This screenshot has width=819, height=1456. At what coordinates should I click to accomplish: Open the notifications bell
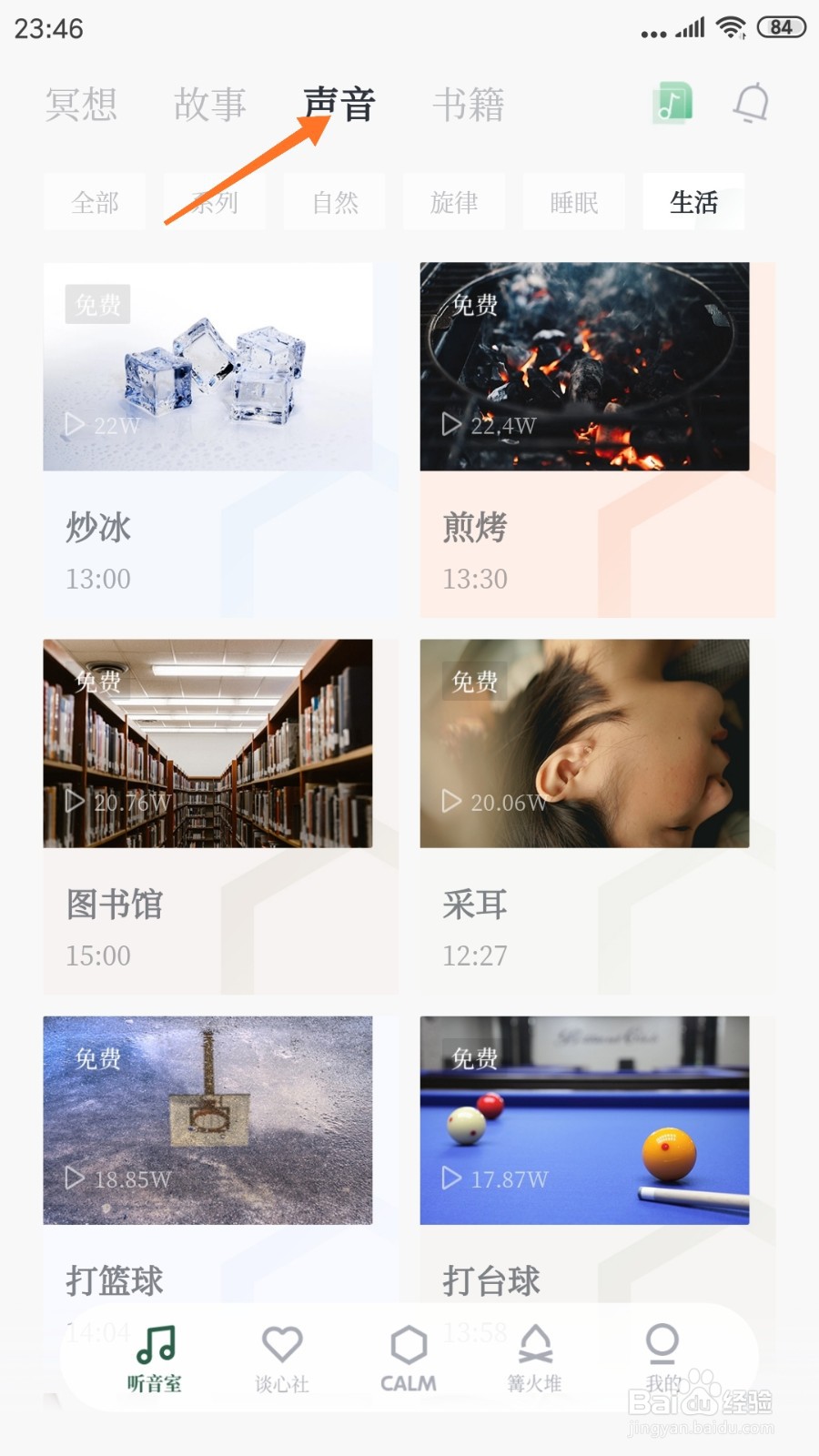(x=752, y=103)
